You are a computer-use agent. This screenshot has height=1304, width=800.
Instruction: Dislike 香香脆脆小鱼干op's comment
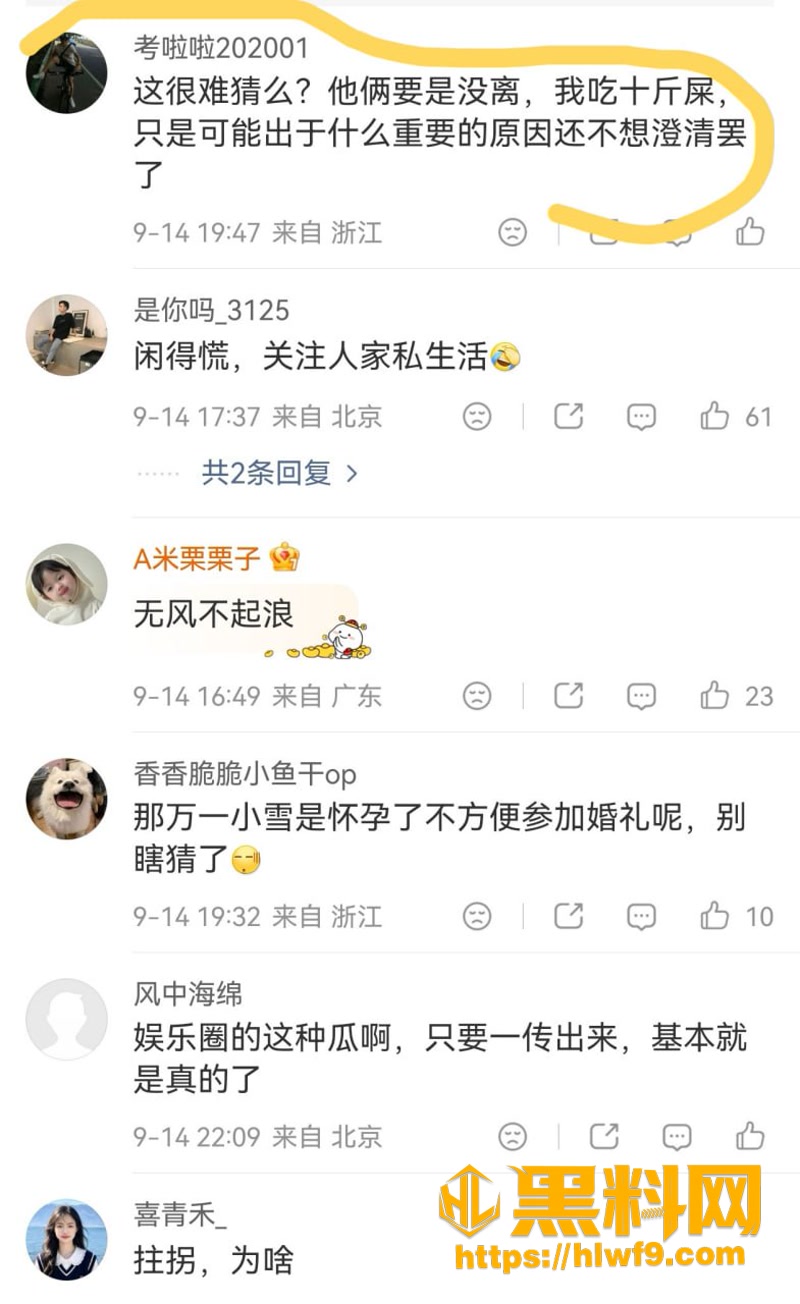click(478, 916)
